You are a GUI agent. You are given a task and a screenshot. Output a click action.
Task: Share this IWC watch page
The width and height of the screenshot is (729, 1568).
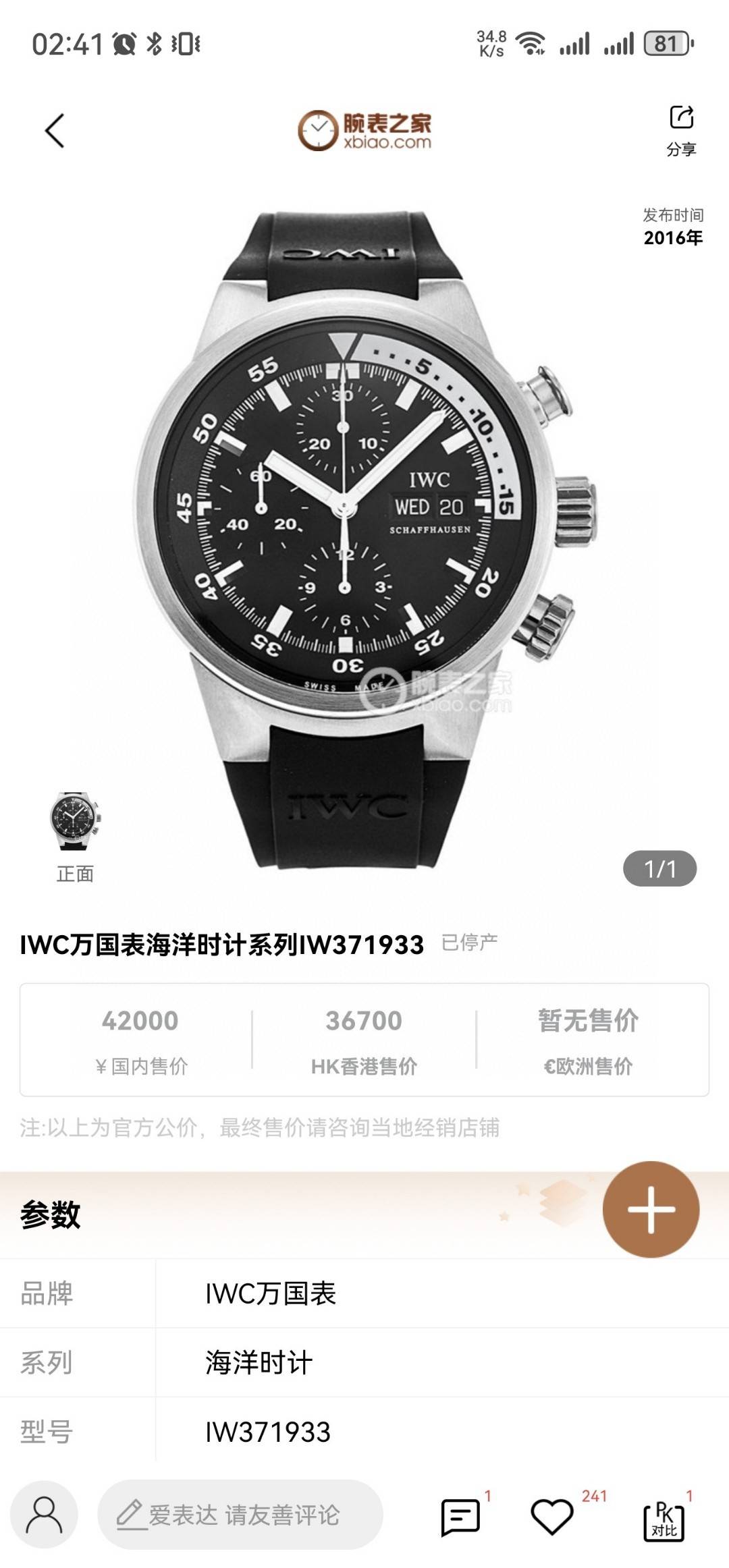pyautogui.click(x=681, y=130)
